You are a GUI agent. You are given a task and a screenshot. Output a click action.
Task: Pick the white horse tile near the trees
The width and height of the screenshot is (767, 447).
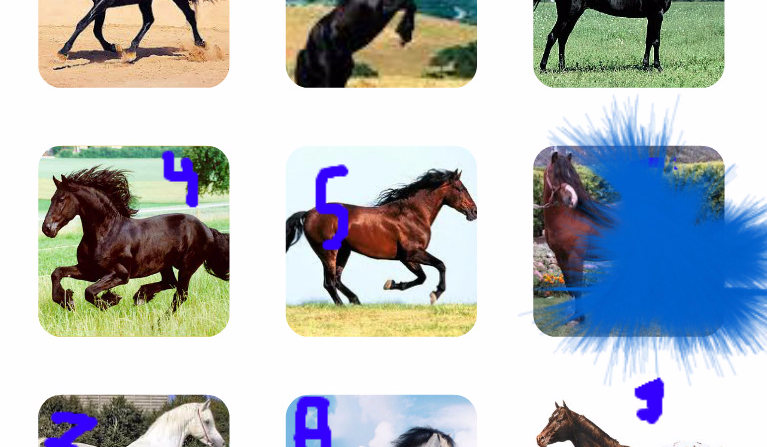pos(134,421)
